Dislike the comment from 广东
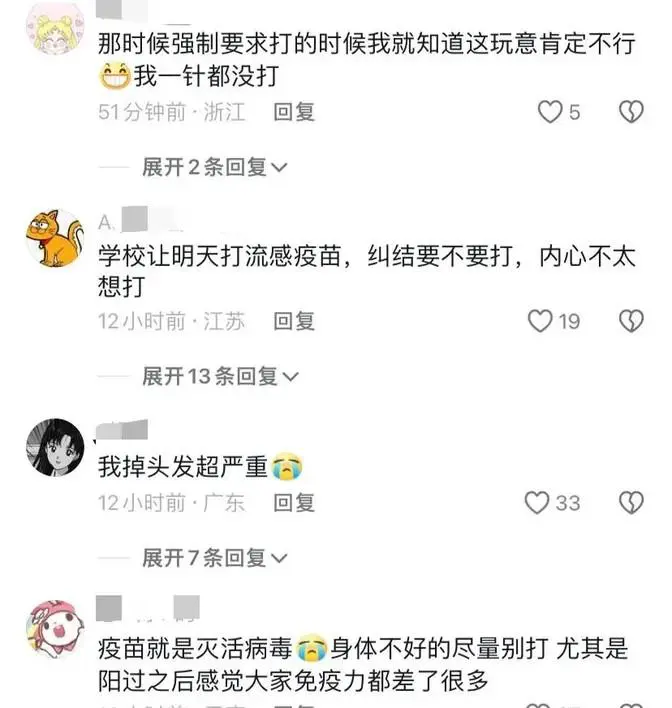The width and height of the screenshot is (672, 708). pyautogui.click(x=631, y=502)
